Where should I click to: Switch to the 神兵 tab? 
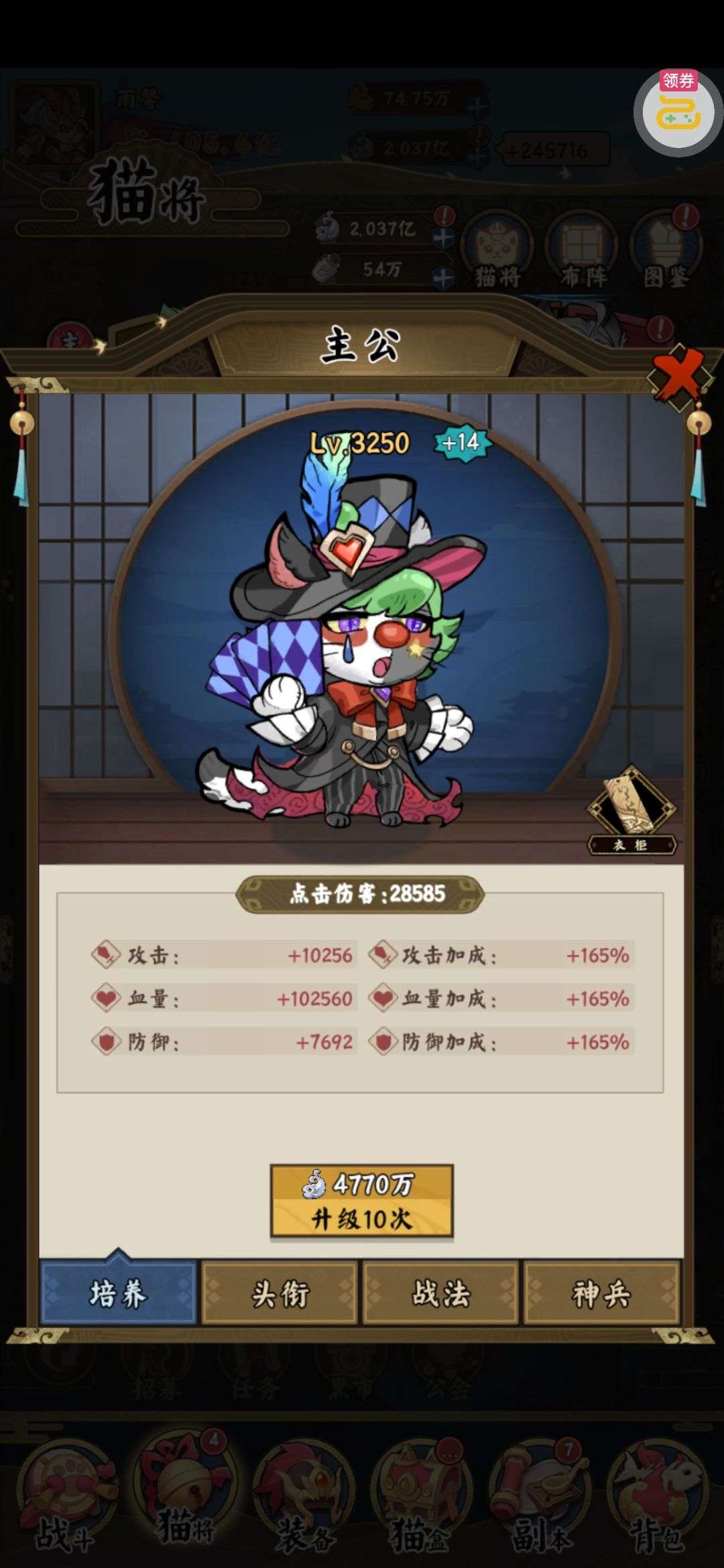(601, 1293)
